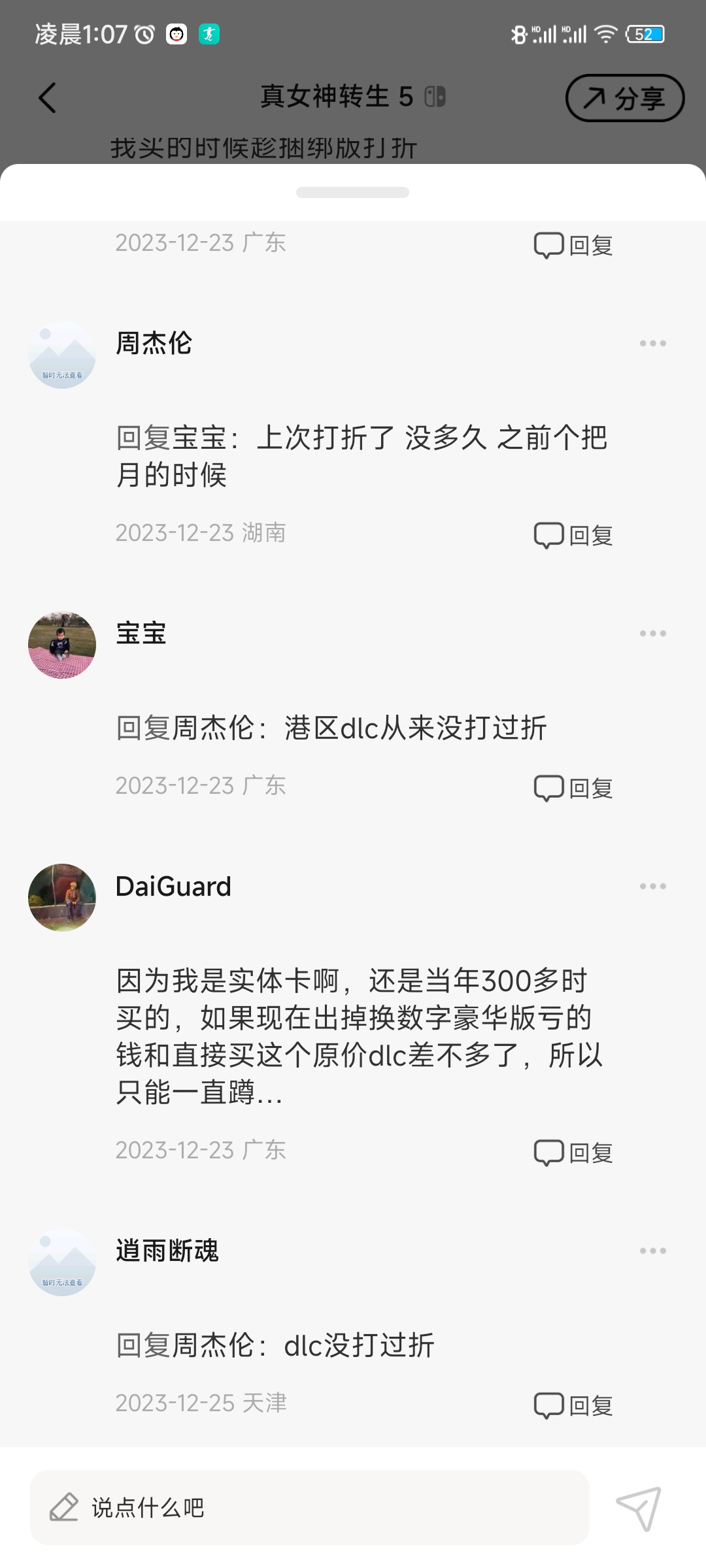This screenshot has height=1568, width=706.
Task: Reply to 逍雨断魂's comment
Action: 573,1405
